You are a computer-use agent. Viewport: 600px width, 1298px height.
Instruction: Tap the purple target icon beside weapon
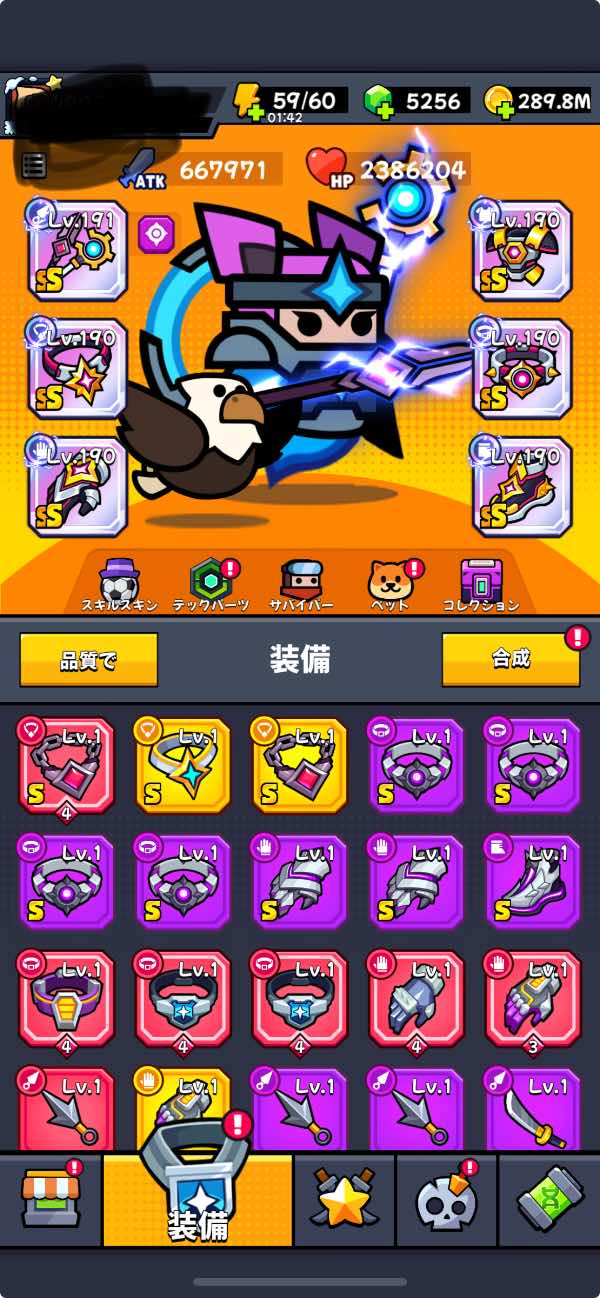coord(157,234)
